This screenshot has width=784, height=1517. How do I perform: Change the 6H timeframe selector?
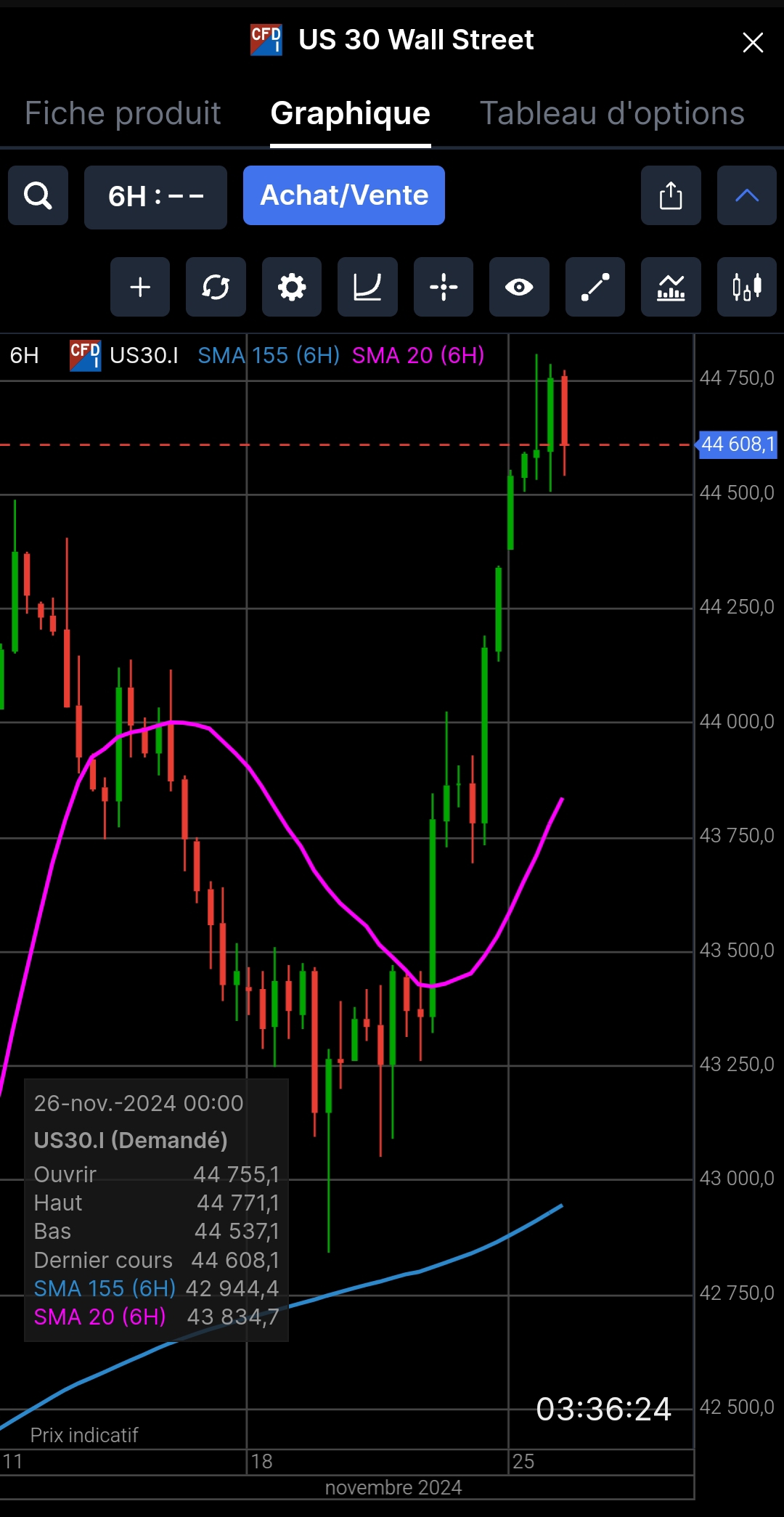[155, 196]
